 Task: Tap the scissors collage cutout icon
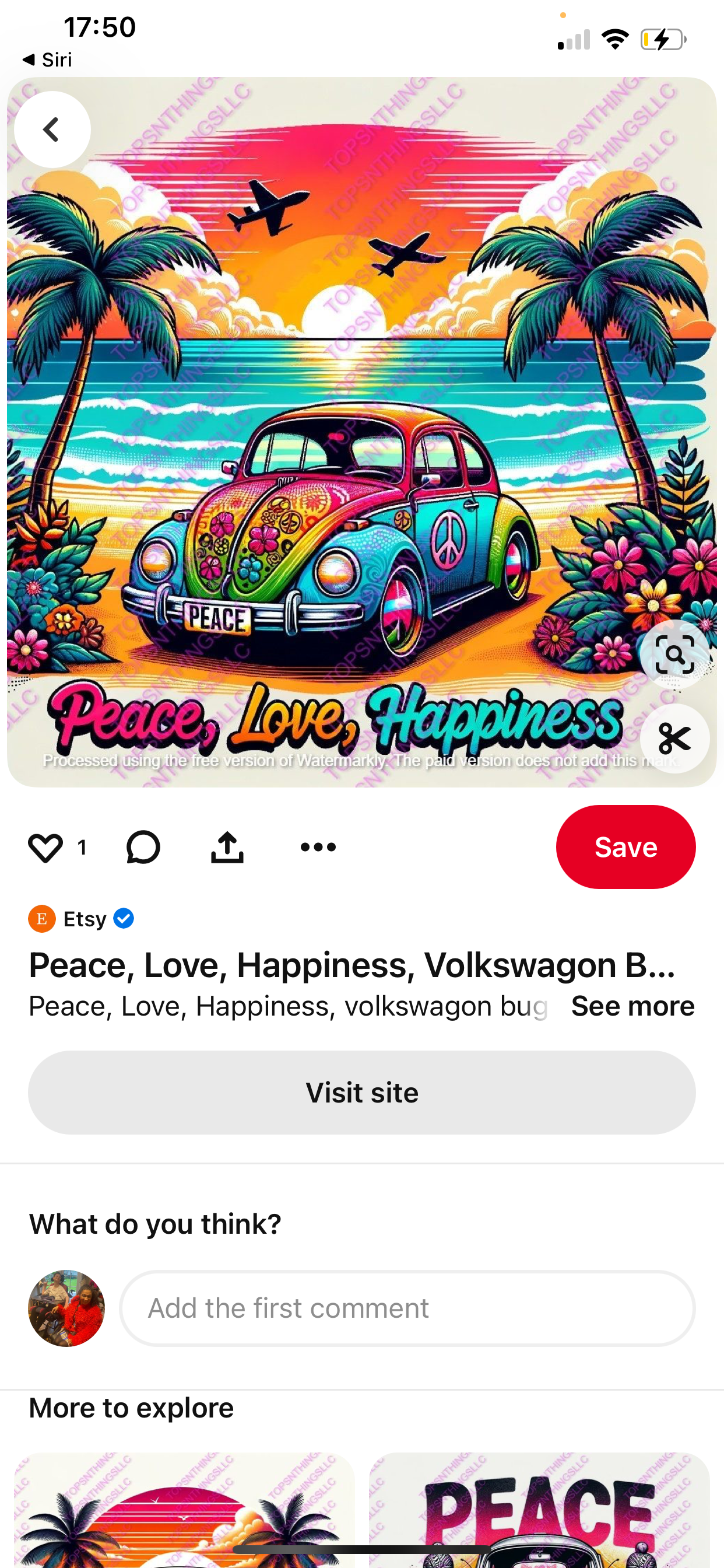[x=674, y=738]
